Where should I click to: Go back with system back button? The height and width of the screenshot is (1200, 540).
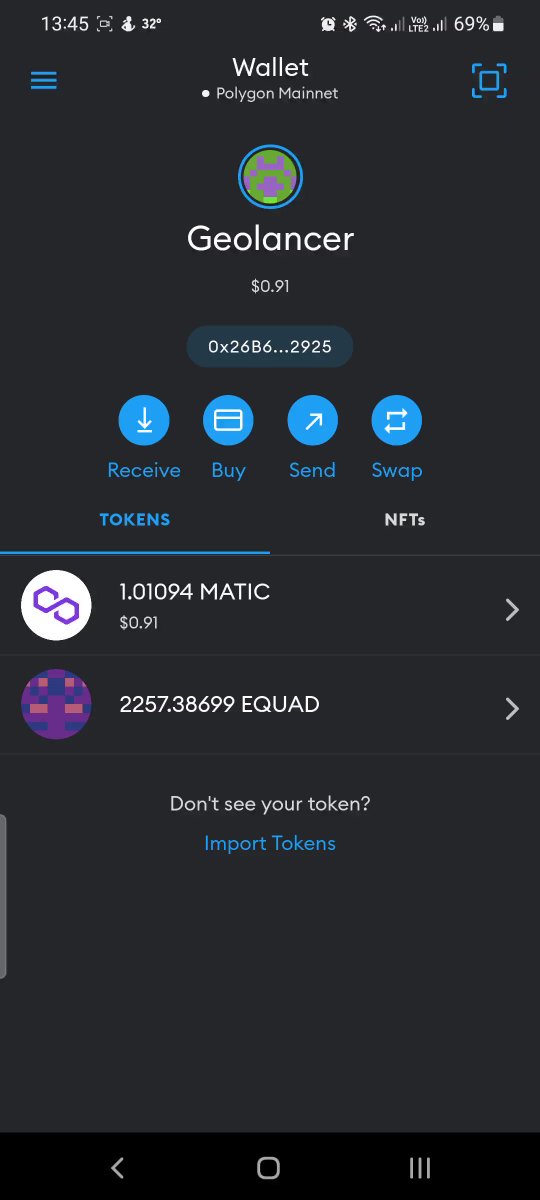tap(117, 1167)
